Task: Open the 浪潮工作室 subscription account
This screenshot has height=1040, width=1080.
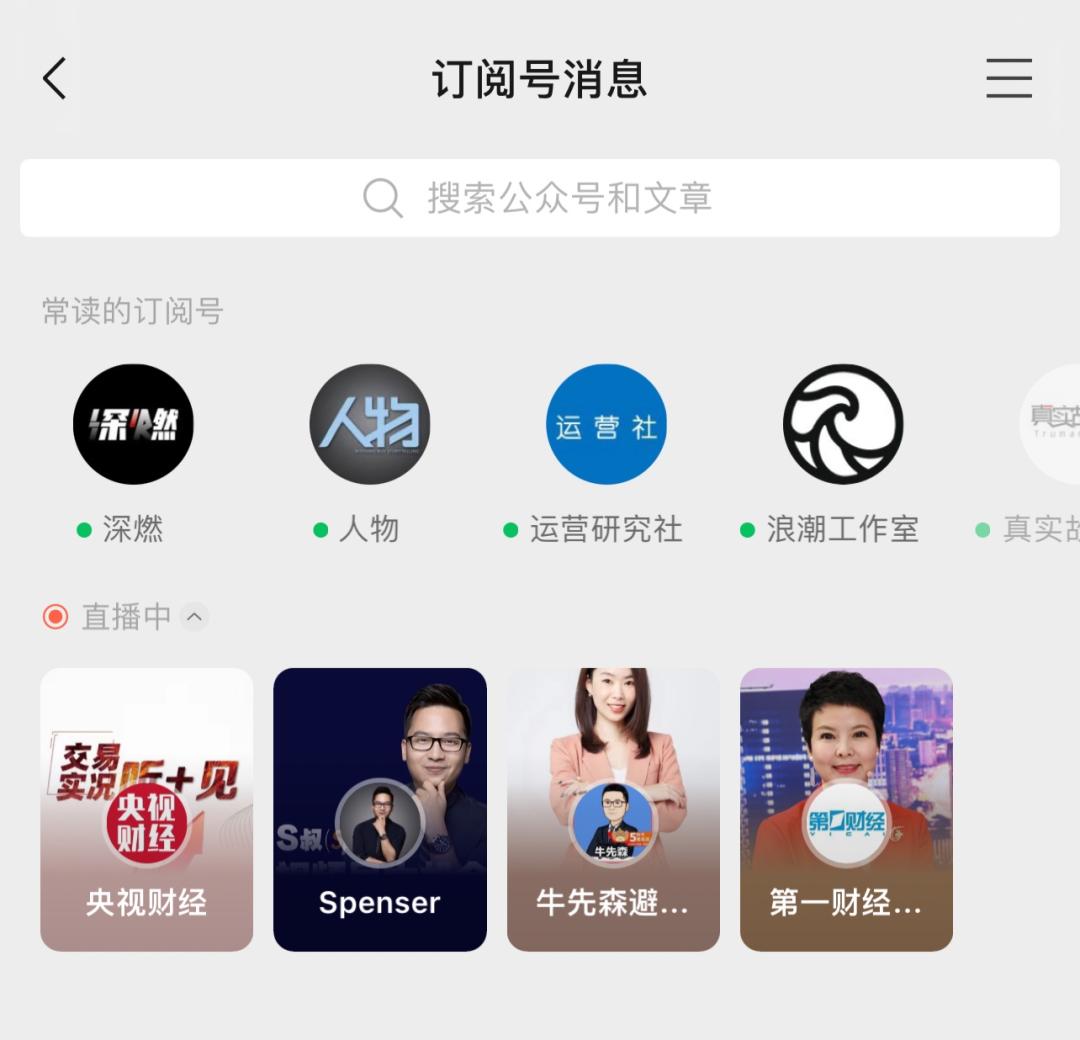Action: [842, 425]
